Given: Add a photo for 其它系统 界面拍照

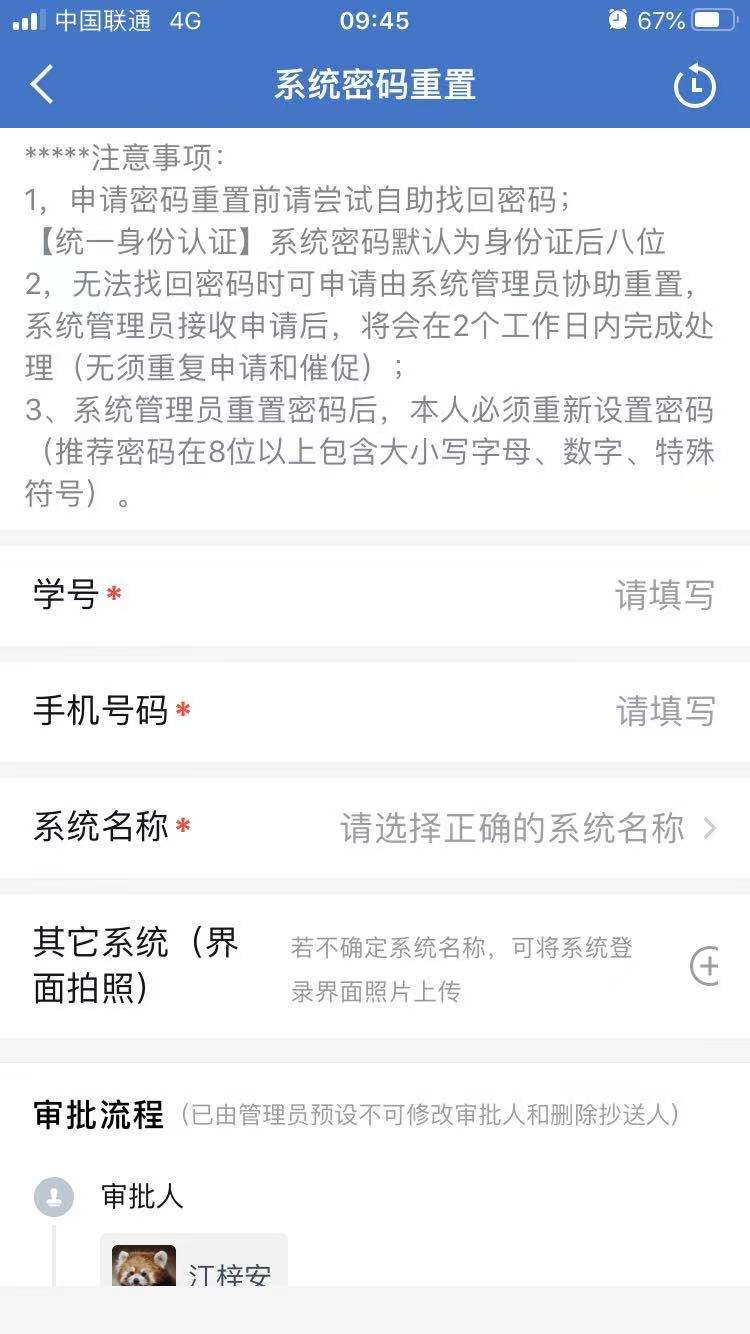Looking at the screenshot, I should [x=706, y=966].
